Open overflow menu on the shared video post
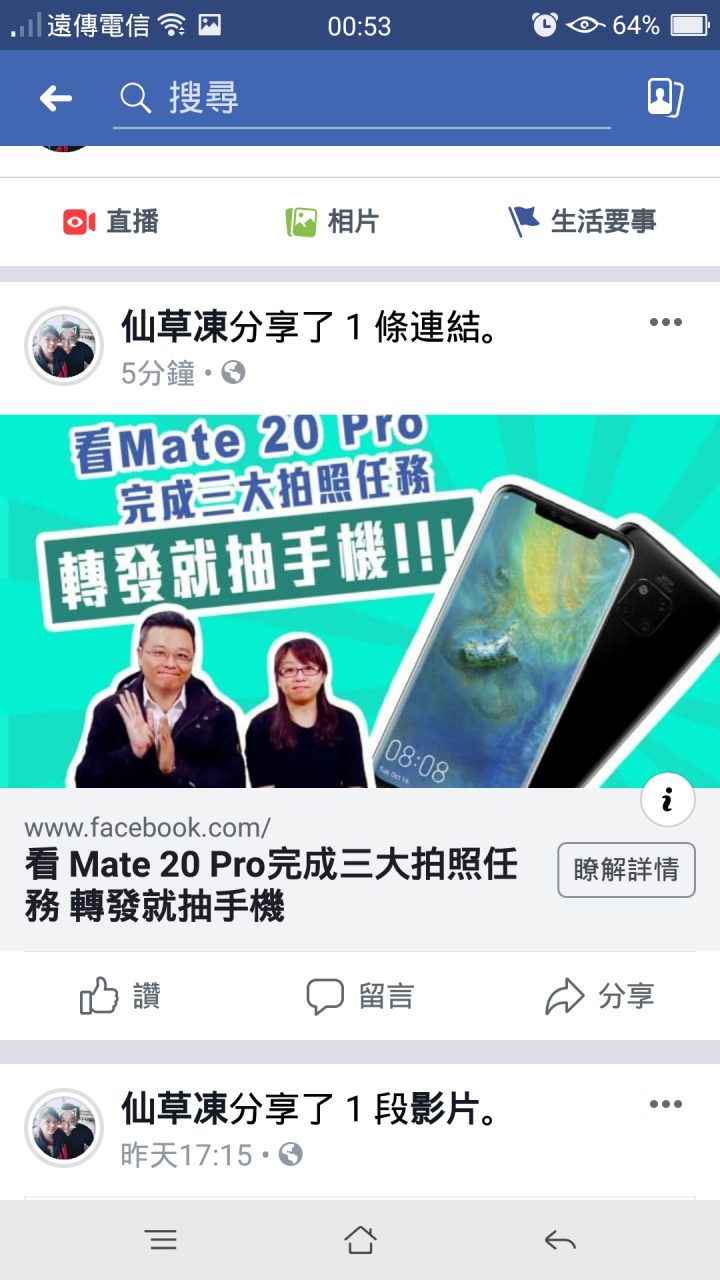Image resolution: width=720 pixels, height=1280 pixels. 665,1105
